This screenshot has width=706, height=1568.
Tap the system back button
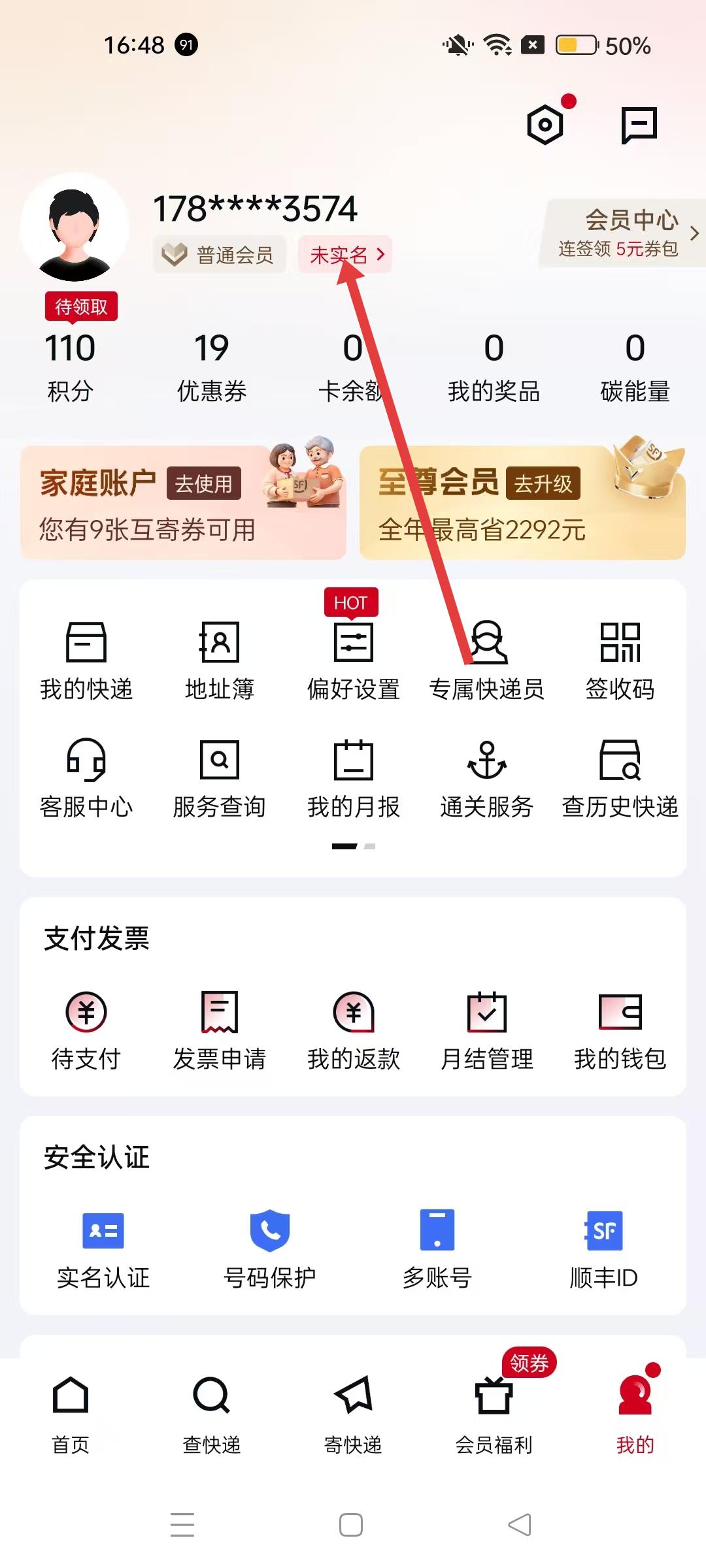[520, 1525]
